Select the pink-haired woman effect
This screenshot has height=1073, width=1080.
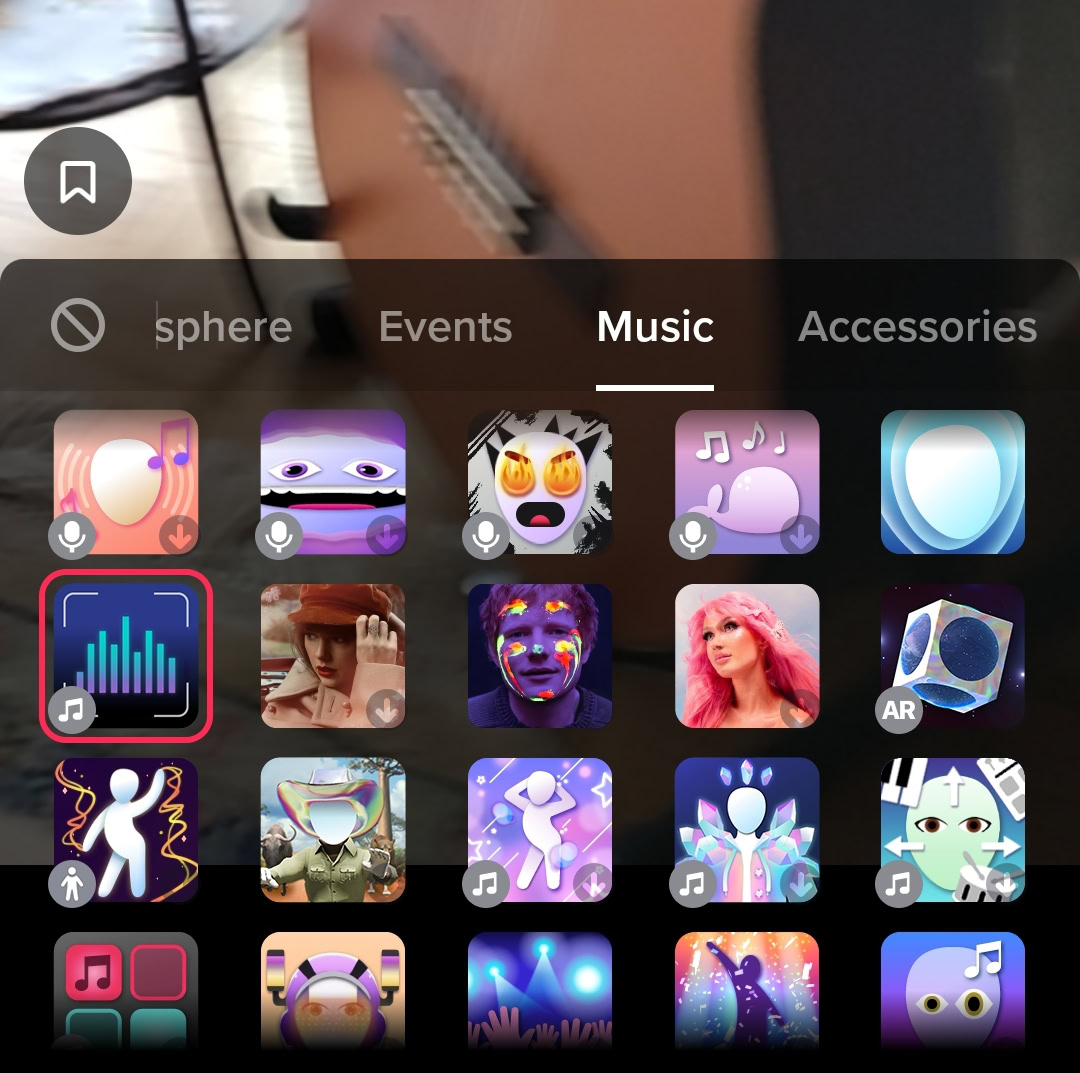tap(747, 656)
